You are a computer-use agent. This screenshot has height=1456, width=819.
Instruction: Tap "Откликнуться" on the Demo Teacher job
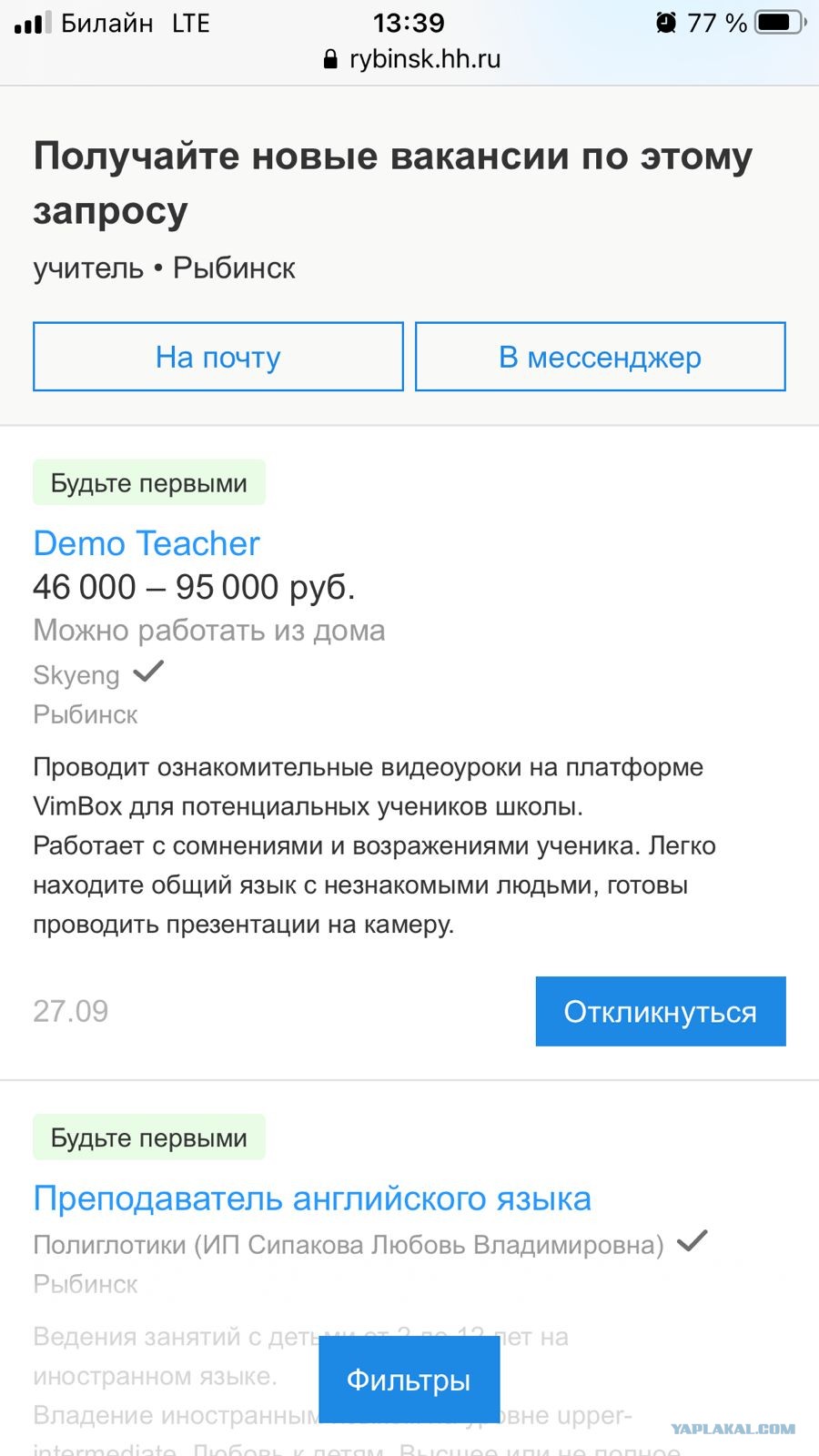(x=660, y=1011)
